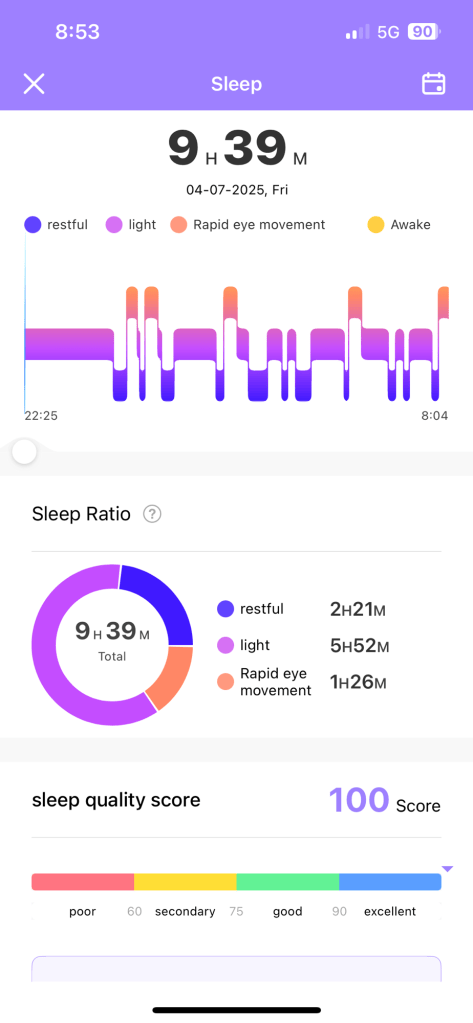Close the Sleep screen

click(x=34, y=84)
